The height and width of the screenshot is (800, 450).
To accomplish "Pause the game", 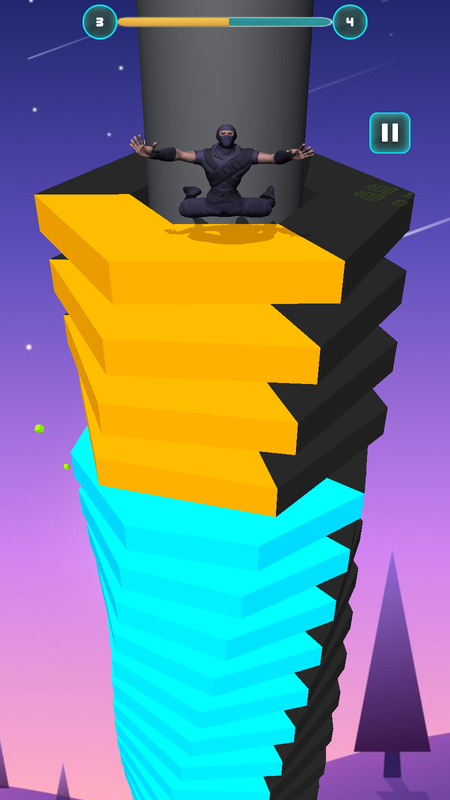I will click(390, 133).
